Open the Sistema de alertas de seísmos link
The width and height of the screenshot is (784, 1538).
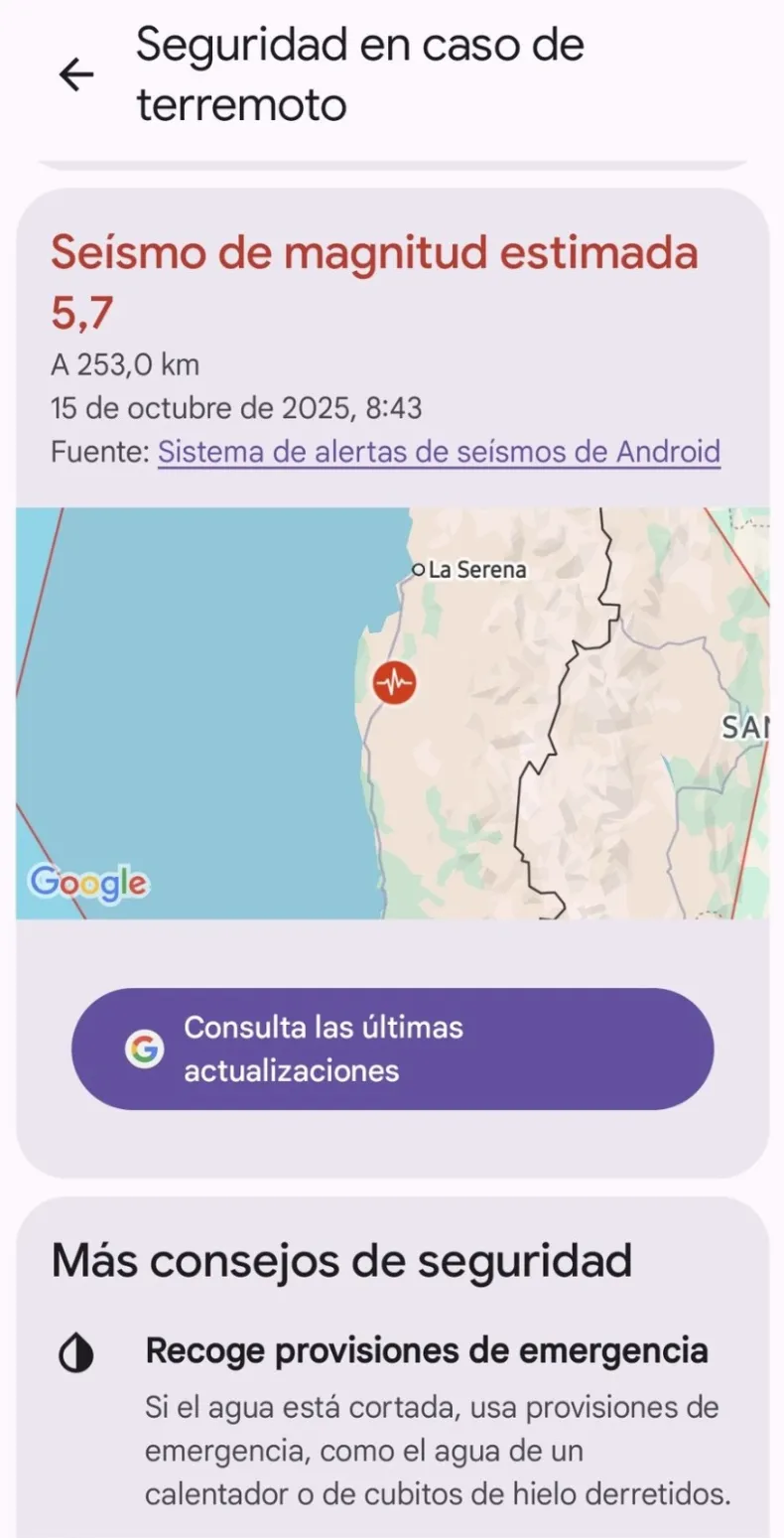coord(439,452)
